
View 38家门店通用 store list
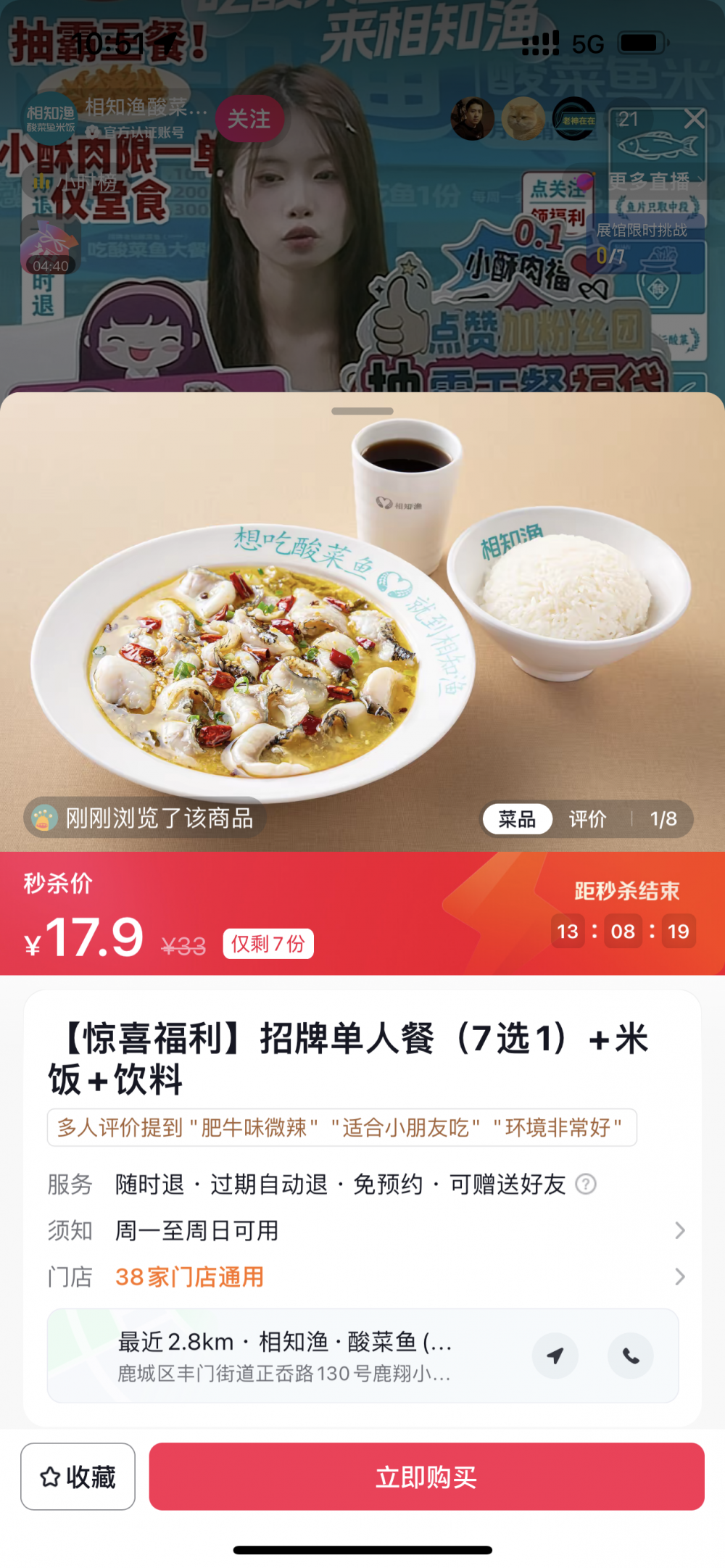pos(362,1277)
